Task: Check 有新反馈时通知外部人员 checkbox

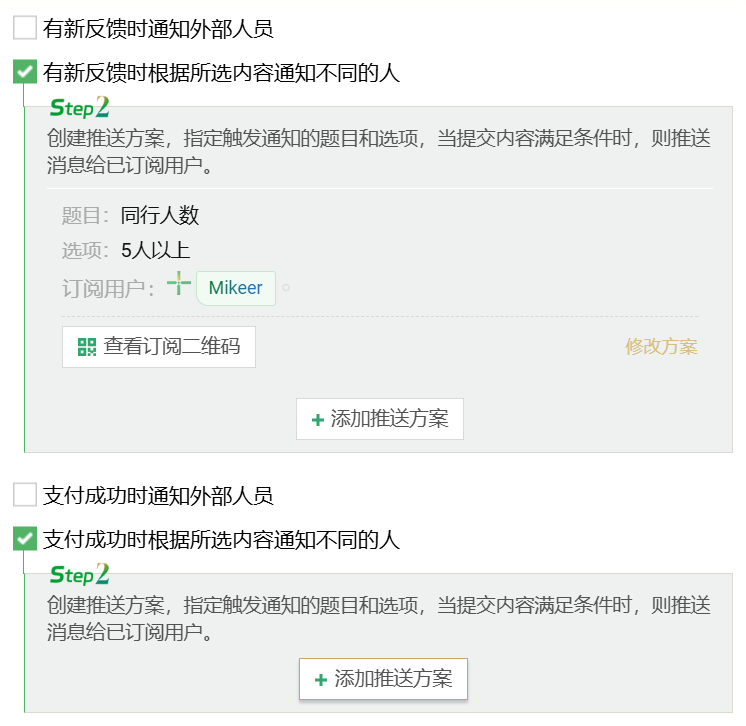Action: coord(25,28)
